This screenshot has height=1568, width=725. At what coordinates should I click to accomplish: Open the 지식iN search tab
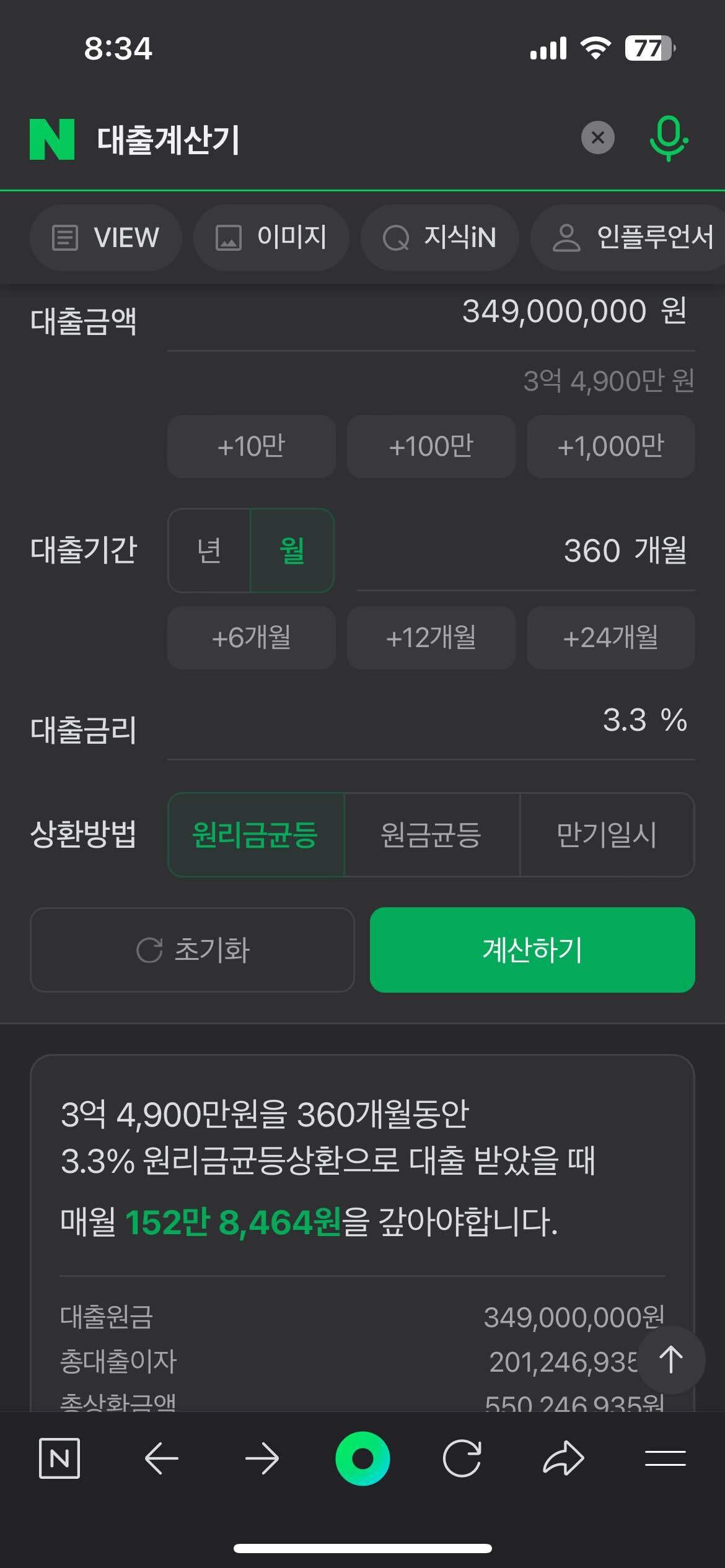pyautogui.click(x=440, y=238)
